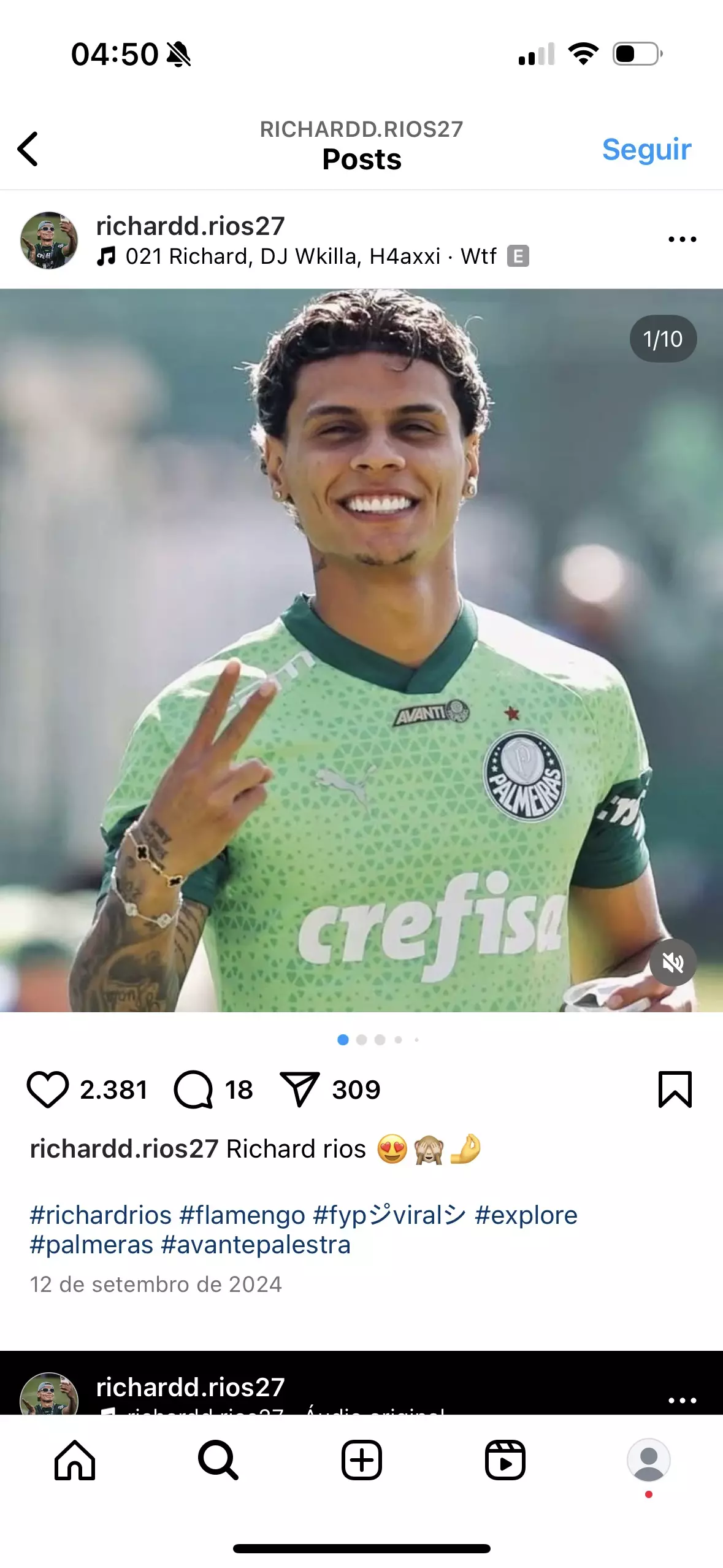Open the #flamengo hashtag
The width and height of the screenshot is (723, 1568).
pyautogui.click(x=242, y=1215)
